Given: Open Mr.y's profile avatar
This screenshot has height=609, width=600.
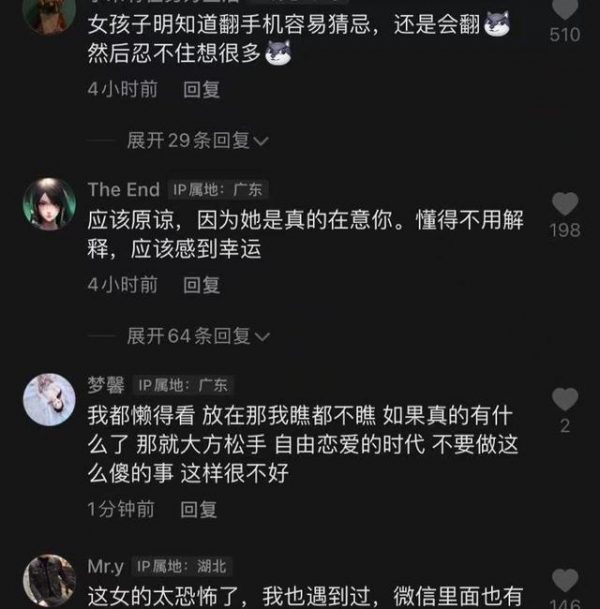Looking at the screenshot, I should [x=49, y=580].
